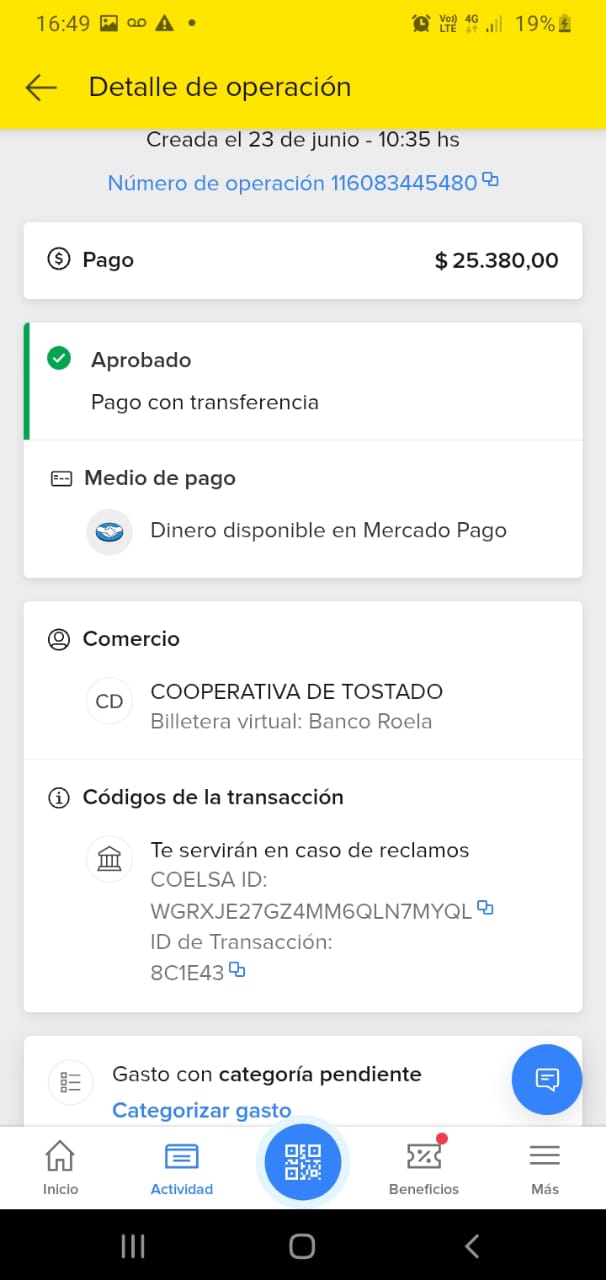The image size is (606, 1280).
Task: Open the QR code scanner
Action: click(303, 1162)
